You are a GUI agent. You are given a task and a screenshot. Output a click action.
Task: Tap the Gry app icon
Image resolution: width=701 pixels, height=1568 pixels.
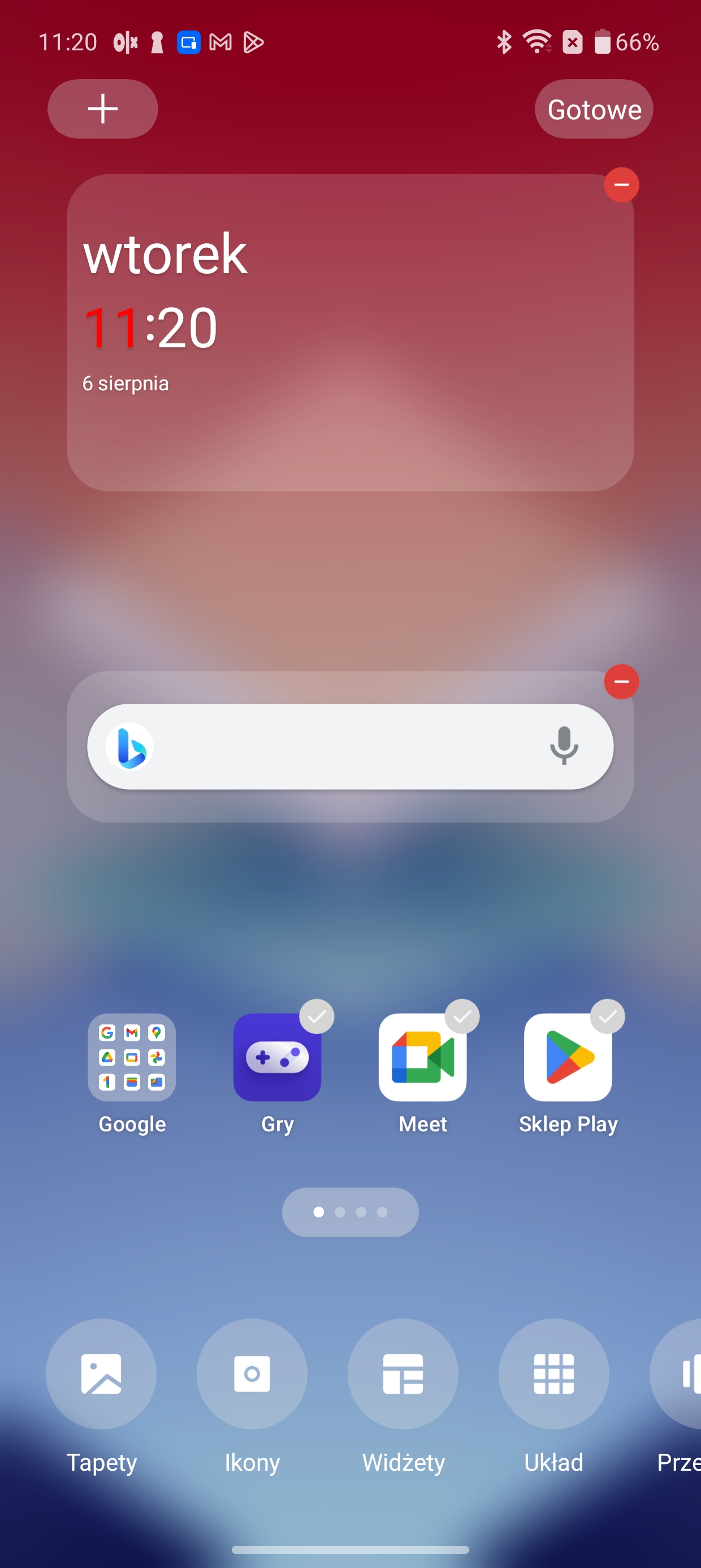[278, 1057]
